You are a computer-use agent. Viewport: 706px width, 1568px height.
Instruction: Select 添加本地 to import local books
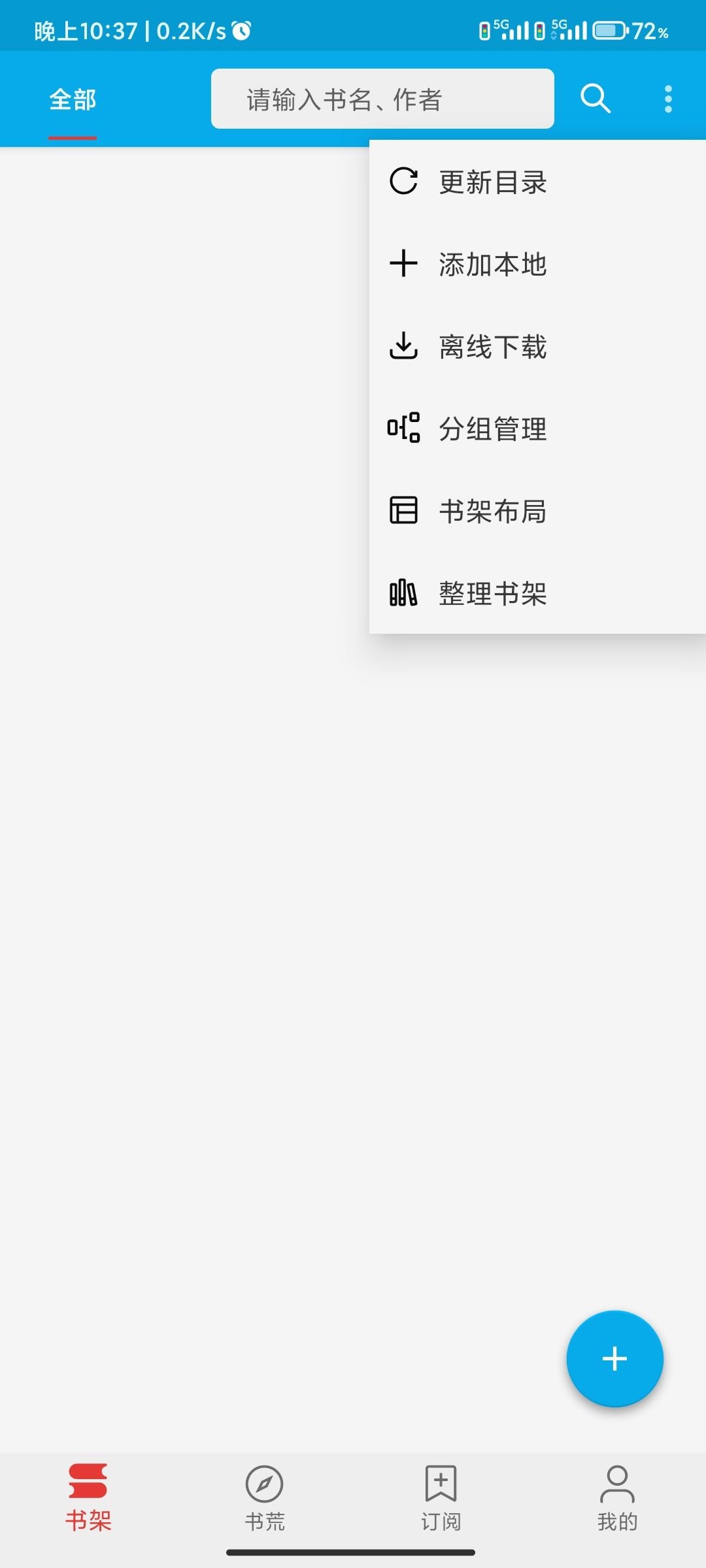pos(492,264)
